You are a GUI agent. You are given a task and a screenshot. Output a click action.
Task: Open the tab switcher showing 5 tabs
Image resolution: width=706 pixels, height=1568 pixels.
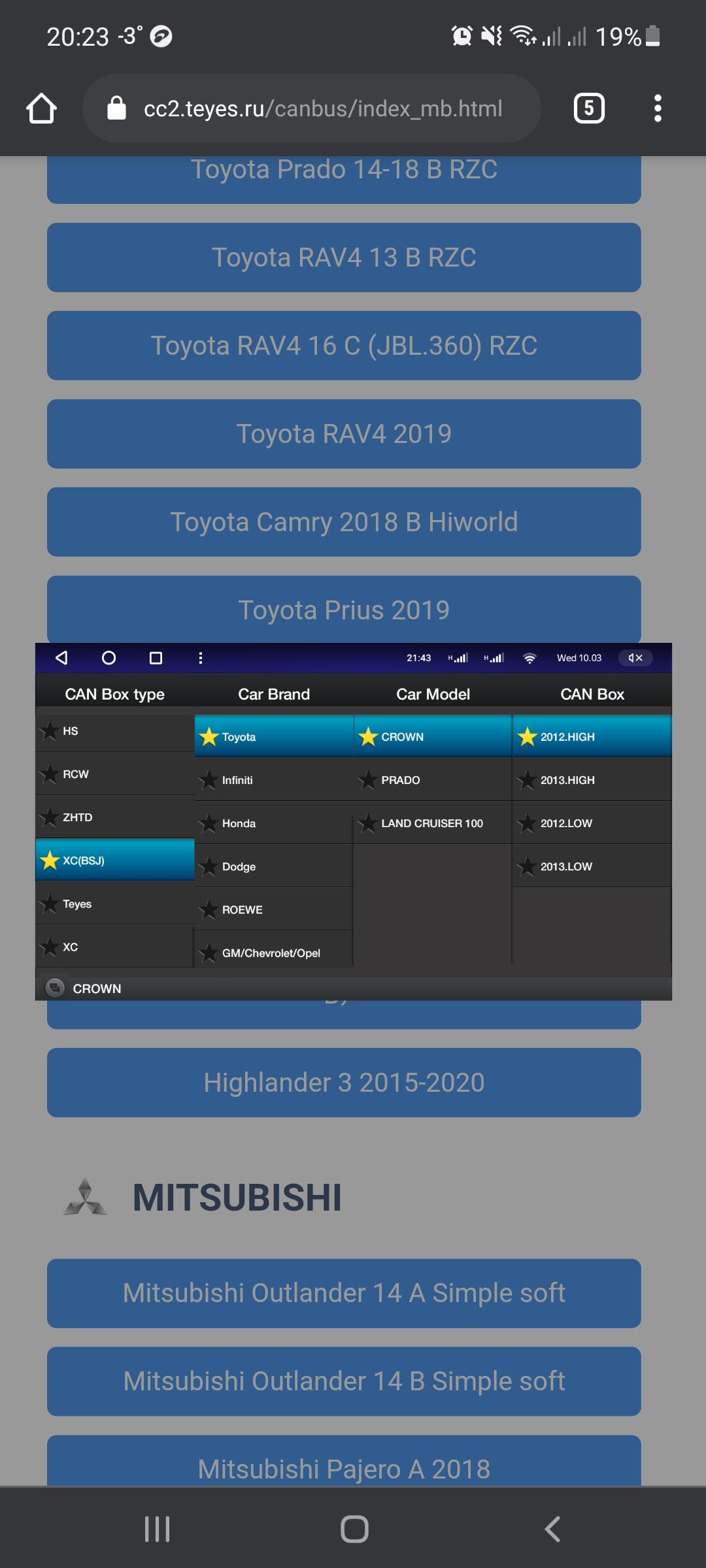click(x=589, y=108)
